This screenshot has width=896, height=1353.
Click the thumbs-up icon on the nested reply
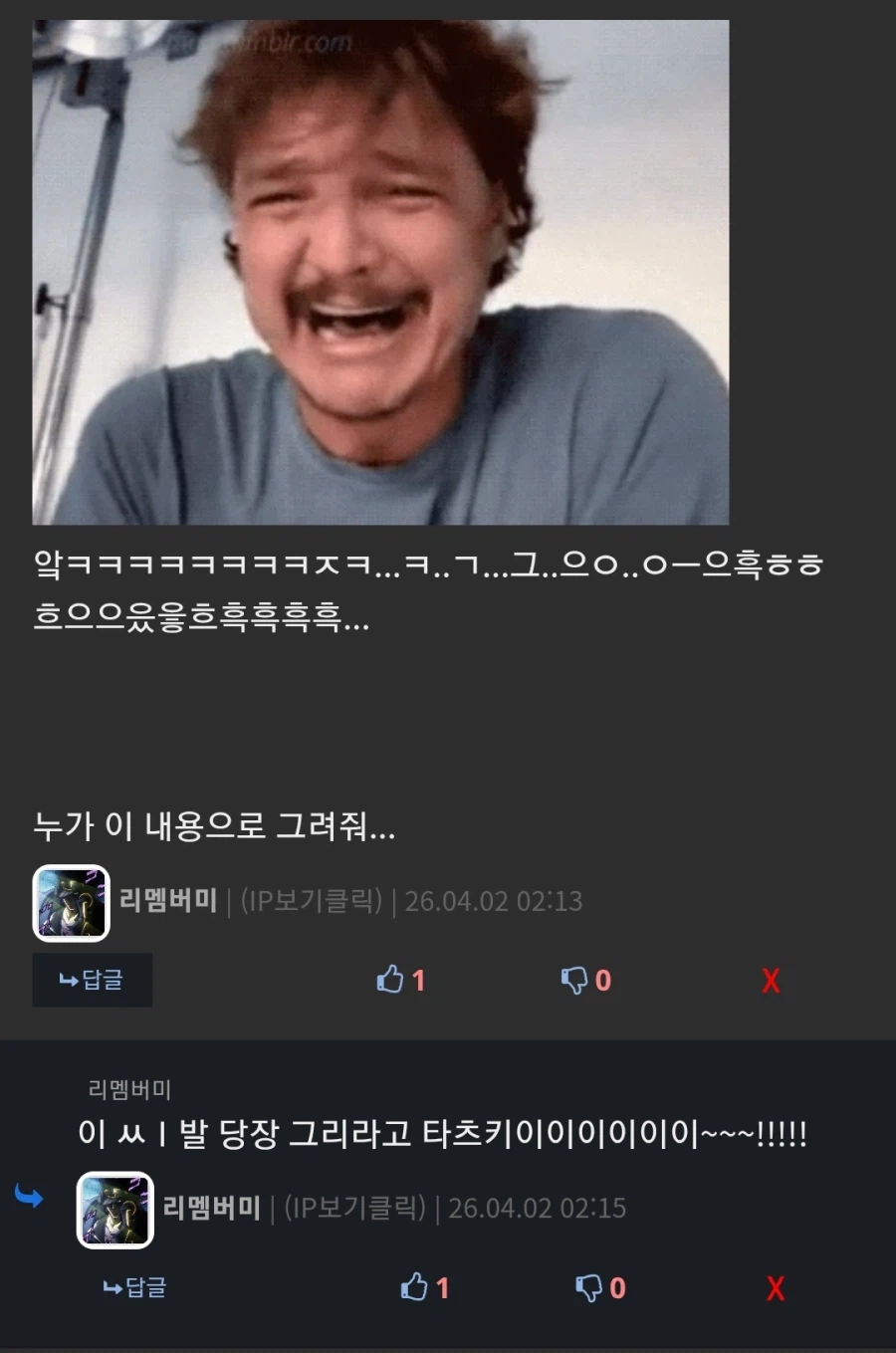pyautogui.click(x=414, y=1288)
